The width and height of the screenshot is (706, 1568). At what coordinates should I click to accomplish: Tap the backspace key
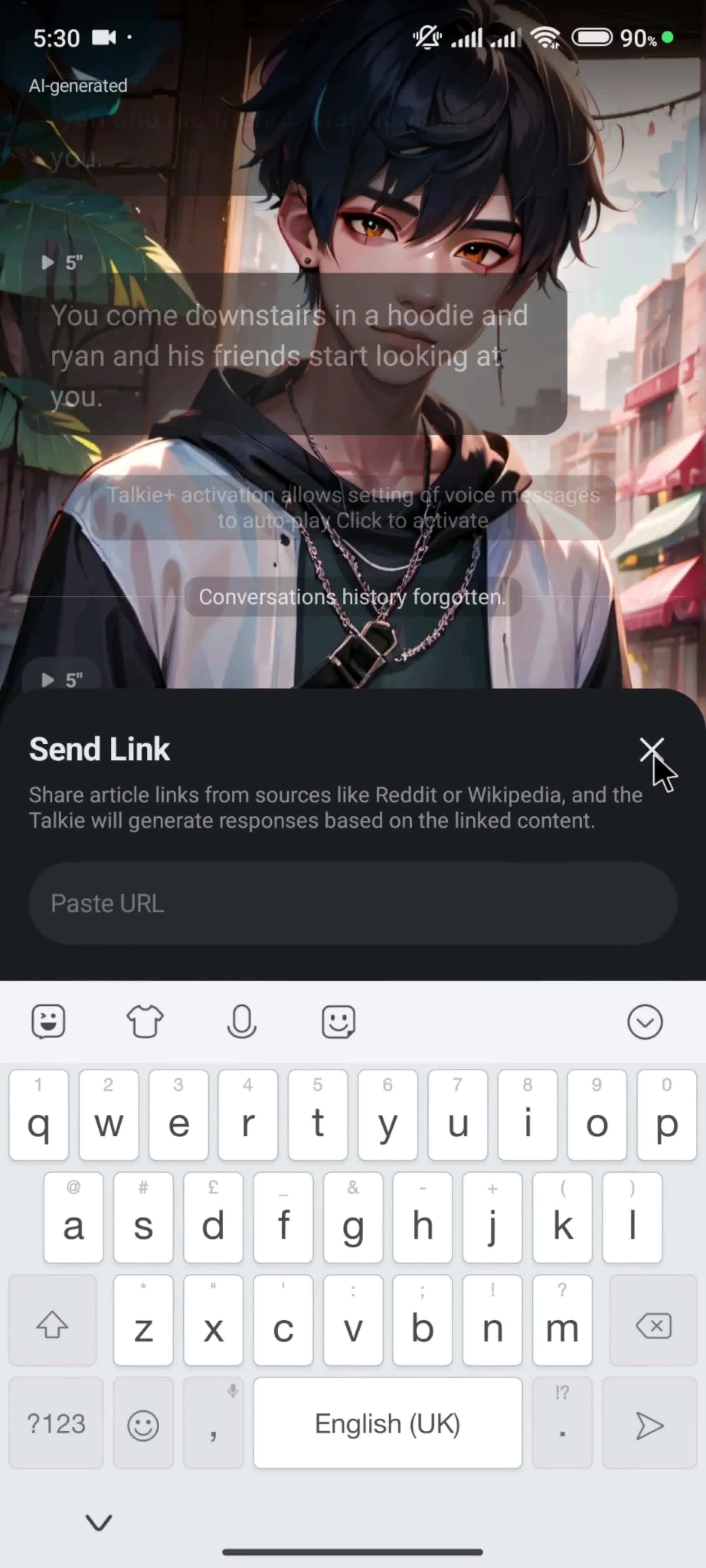[653, 1325]
